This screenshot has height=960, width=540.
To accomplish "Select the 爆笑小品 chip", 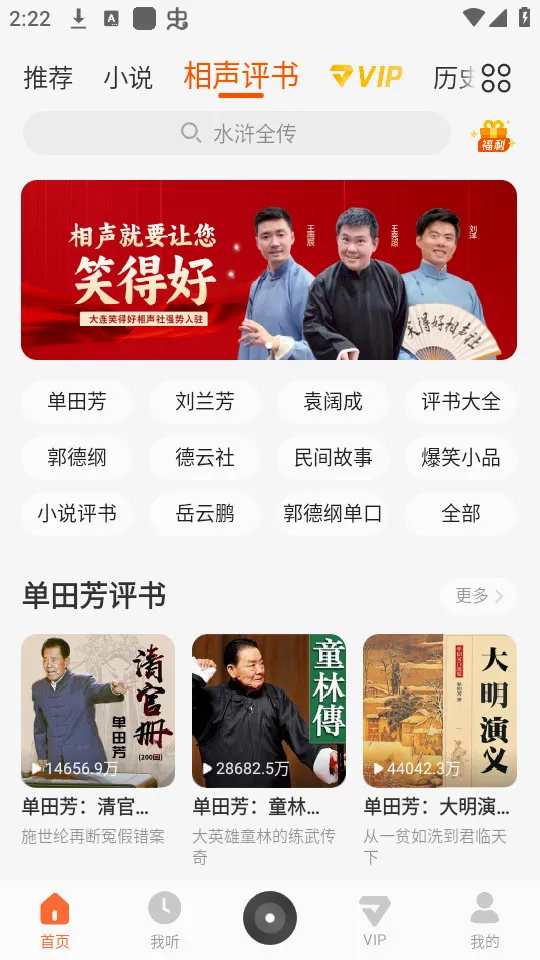I will pyautogui.click(x=461, y=457).
